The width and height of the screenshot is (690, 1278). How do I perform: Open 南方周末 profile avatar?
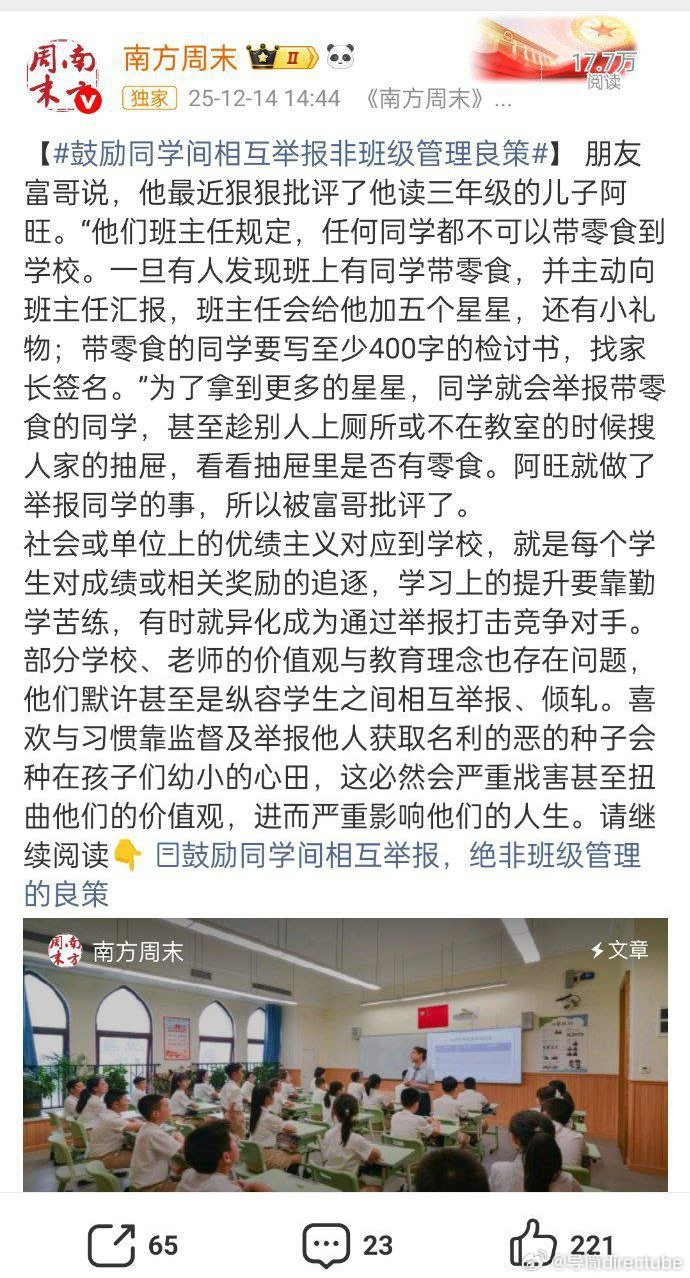pyautogui.click(x=62, y=76)
